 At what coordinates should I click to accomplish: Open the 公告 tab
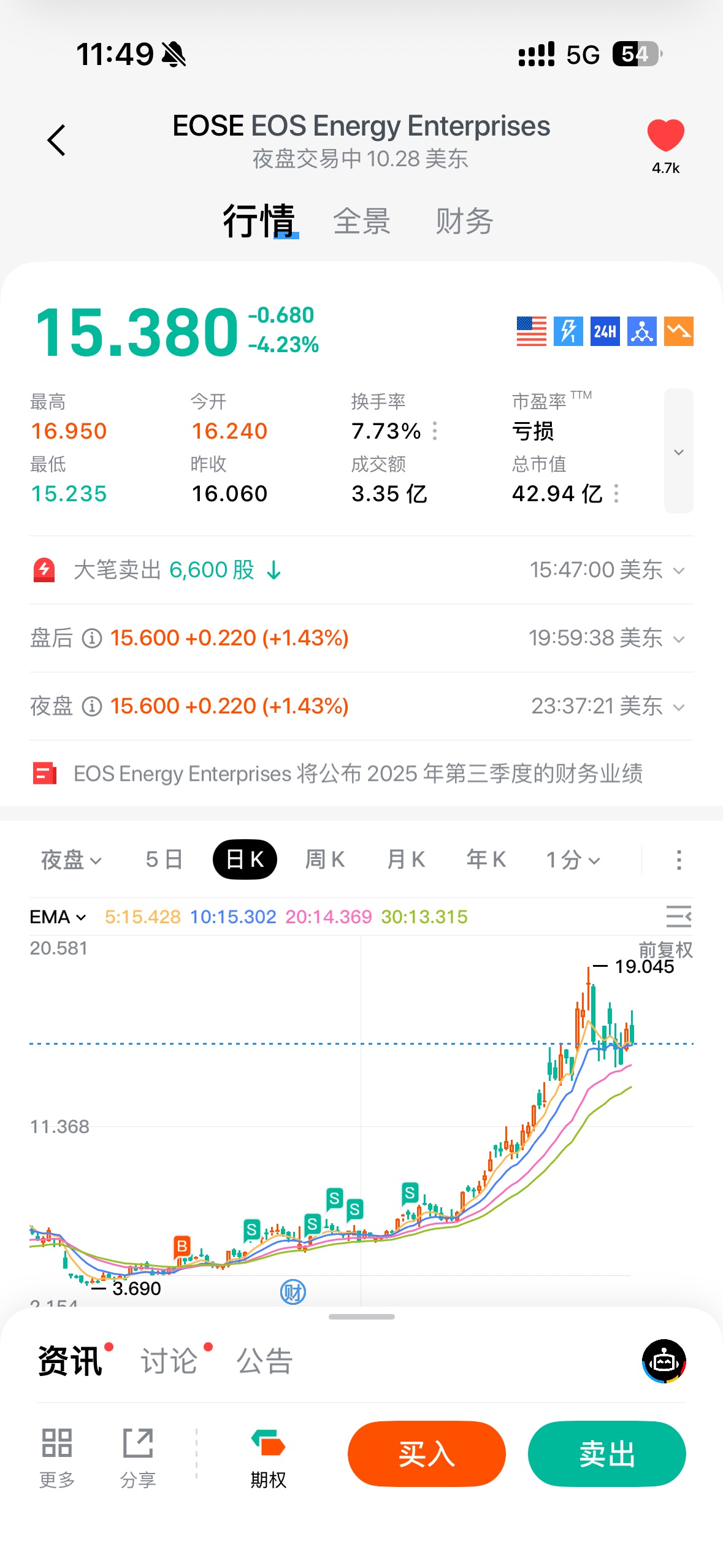[x=265, y=1361]
